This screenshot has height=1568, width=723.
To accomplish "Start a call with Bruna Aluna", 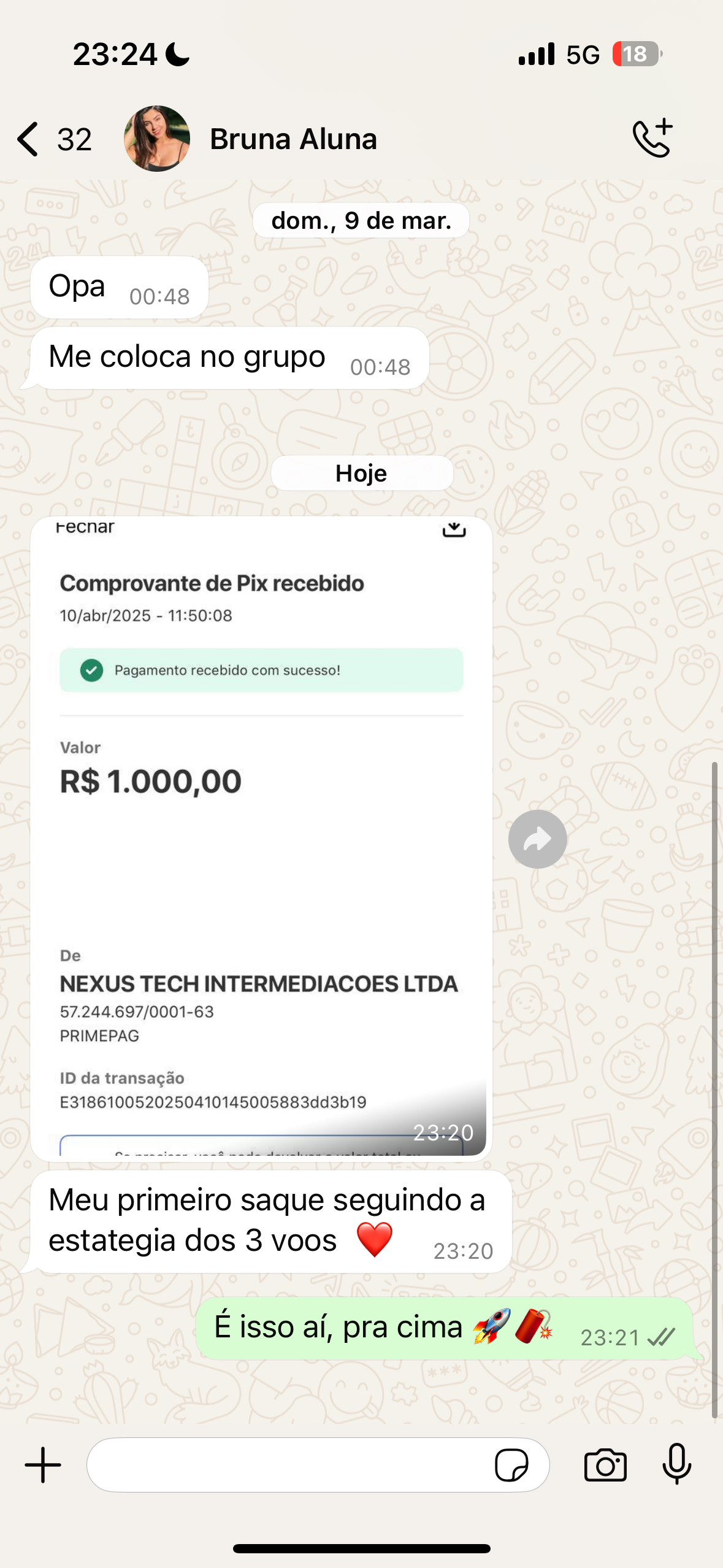I will click(652, 139).
